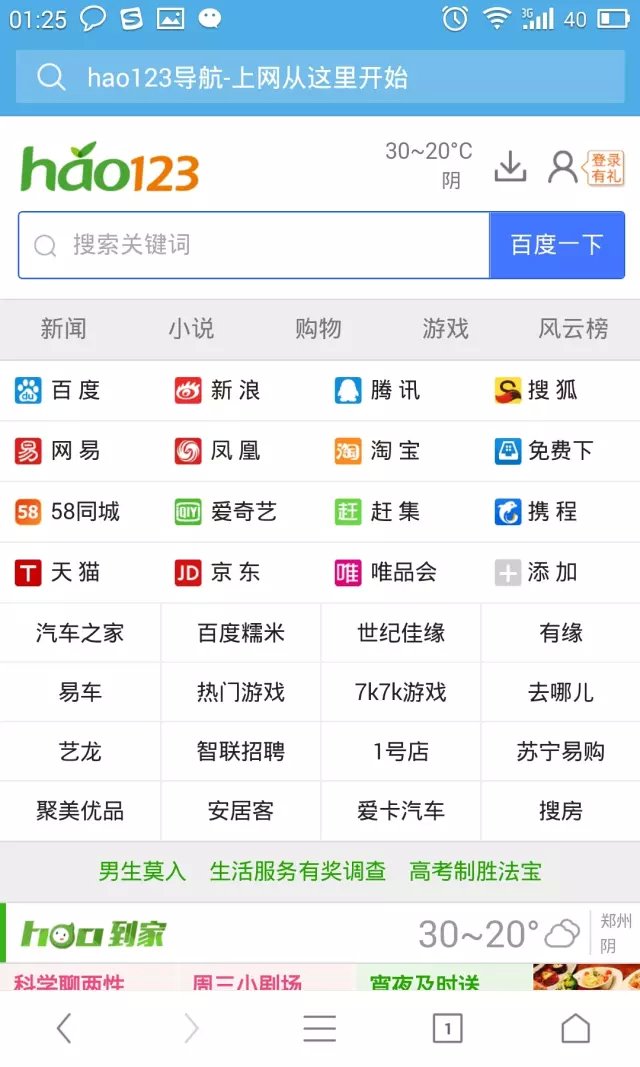Screen dimensions: 640x1067
Task: Select the 购物 tab
Action: point(318,329)
